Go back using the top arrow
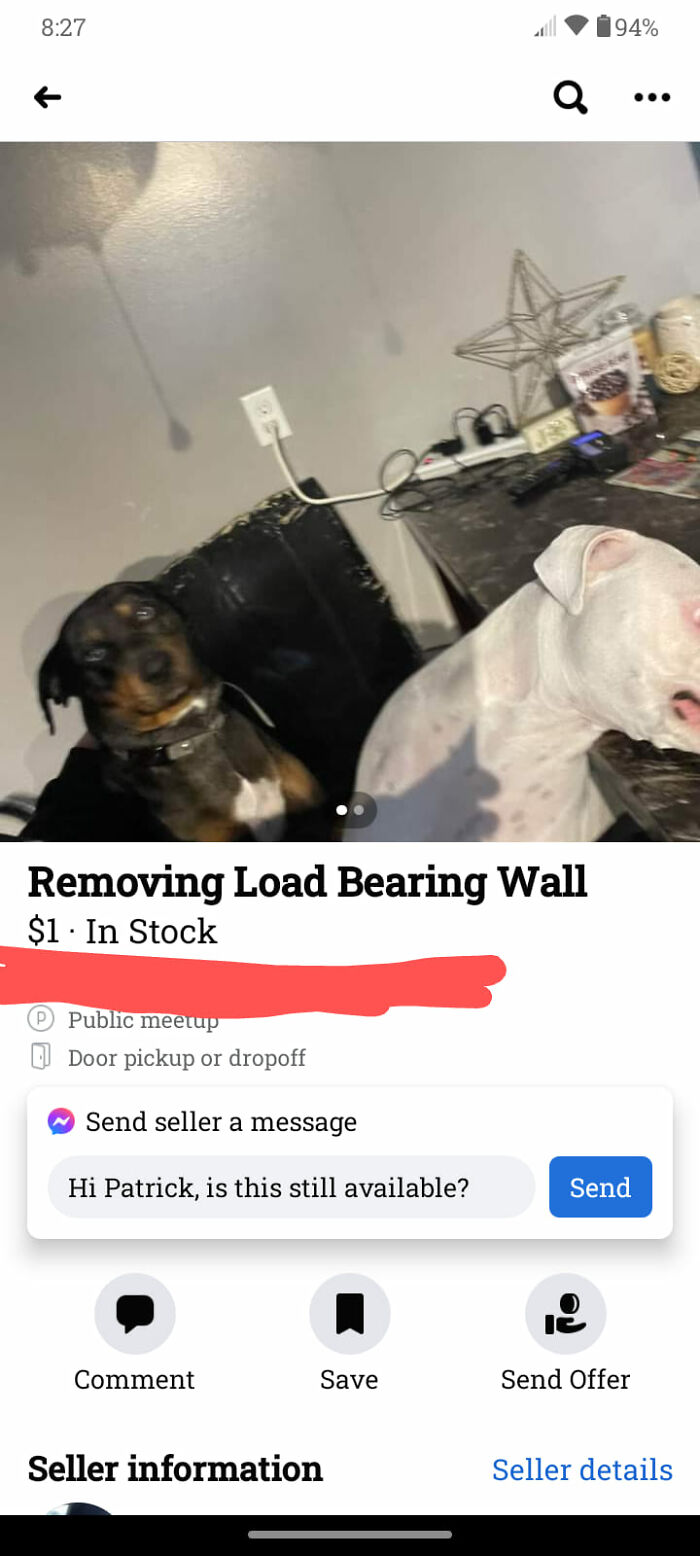Viewport: 700px width, 1556px height. point(47,97)
